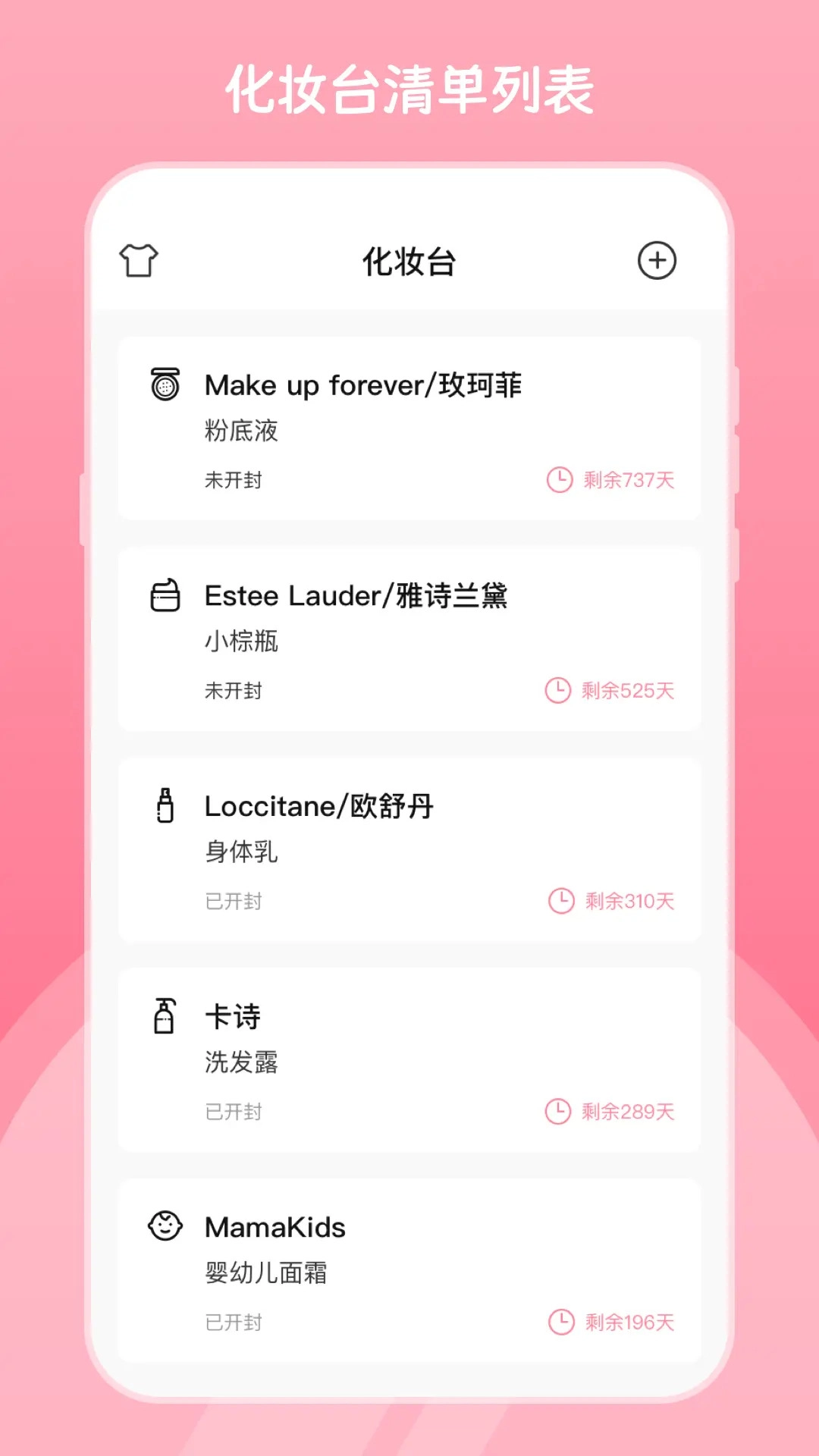Open the Estee Lauder/雅诗兰黛 product card
Screen dimensions: 819x1456
pos(409,637)
